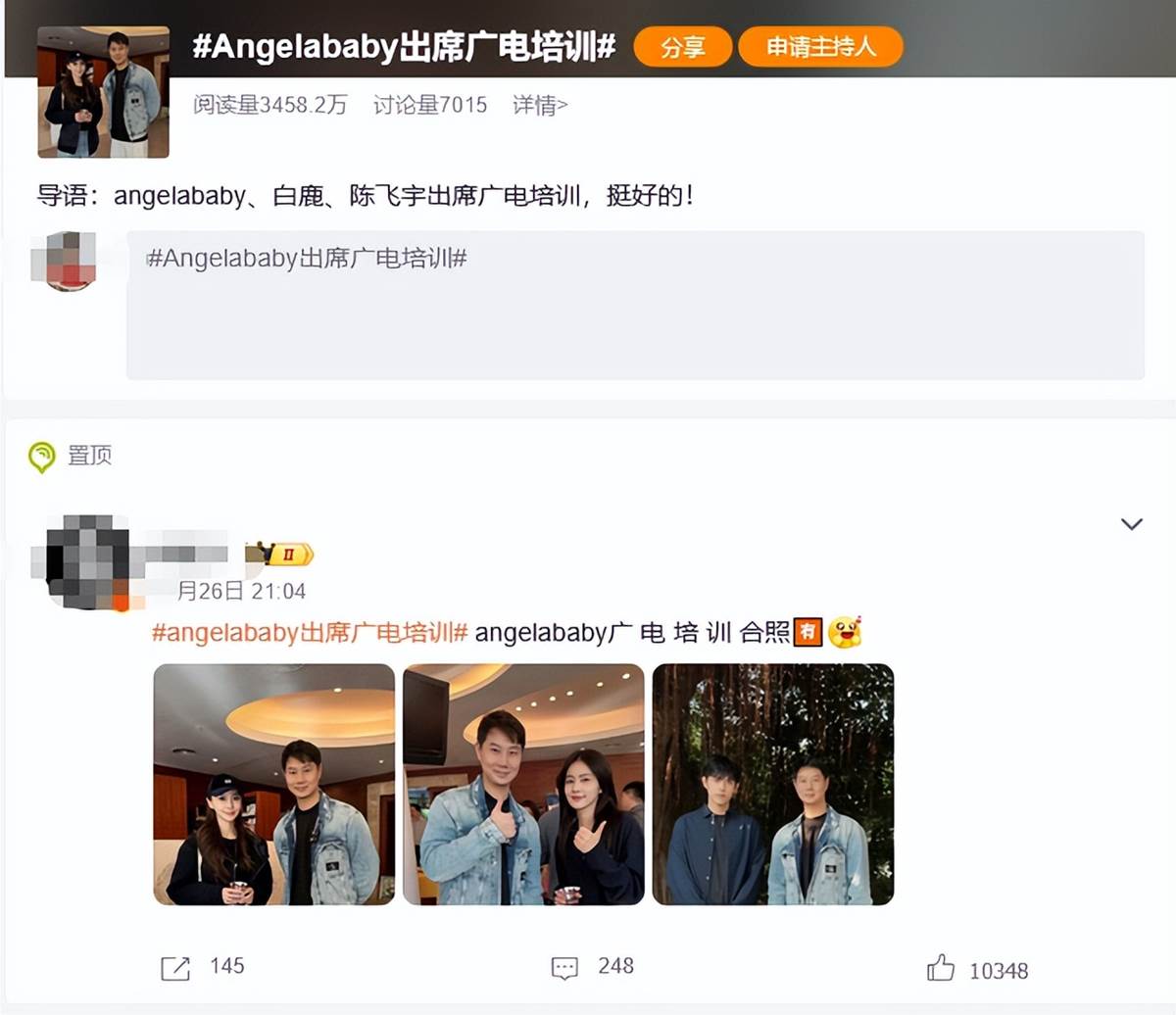Image resolution: width=1176 pixels, height=1015 pixels.
Task: Tap the 分享 share button
Action: point(682,47)
